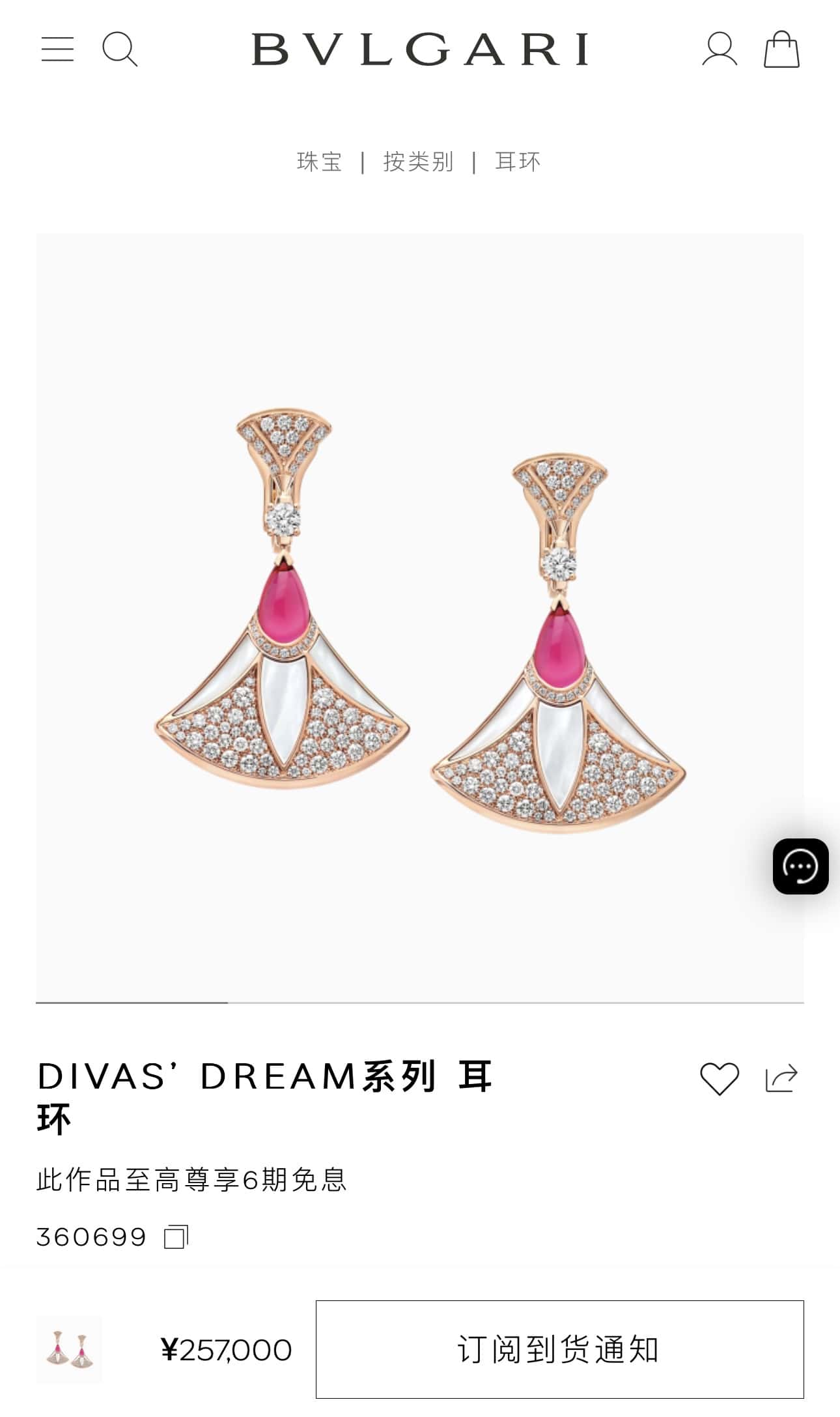Go to 耳环 breadcrumb
840x1417 pixels.
point(518,162)
